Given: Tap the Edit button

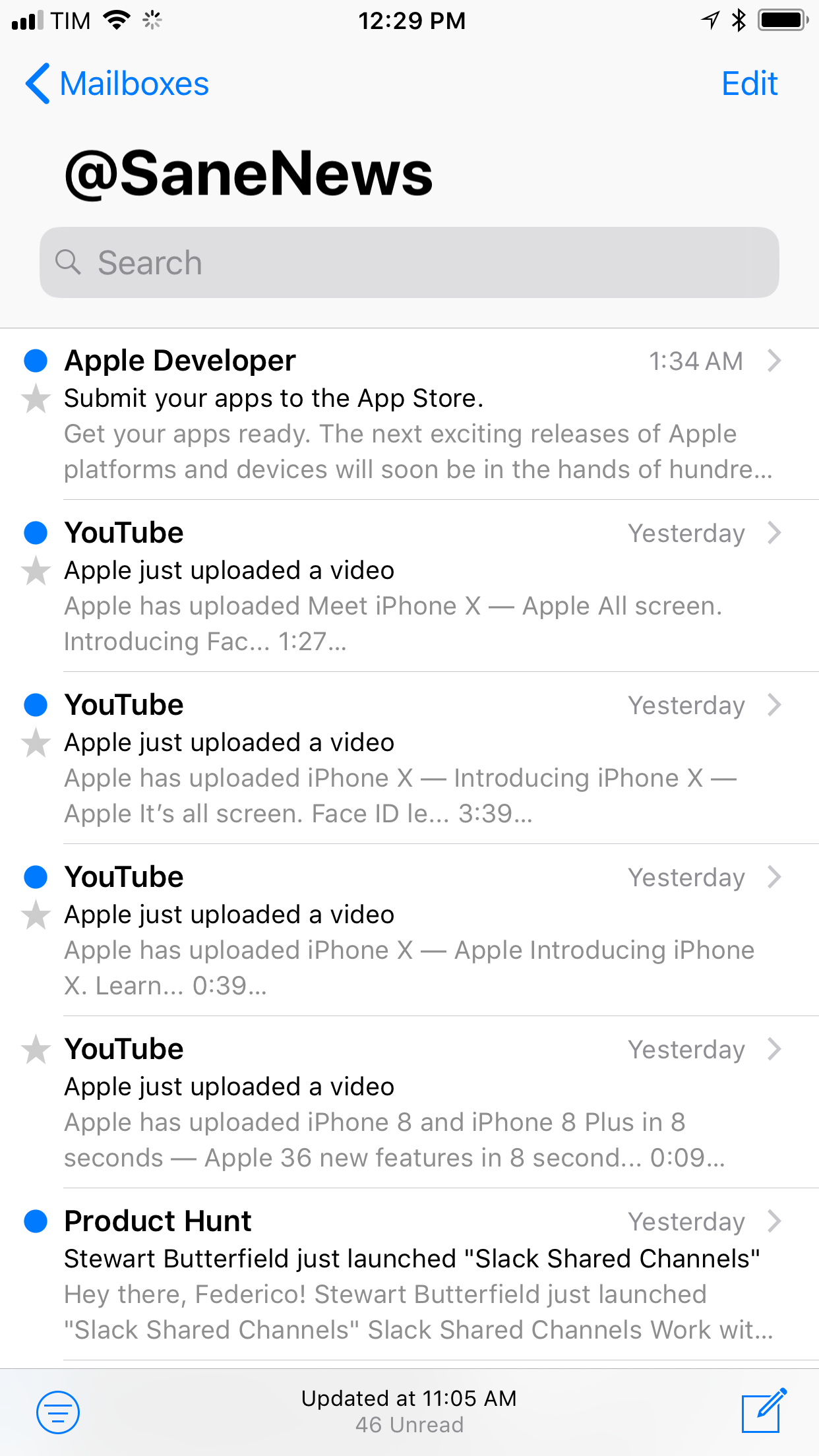Looking at the screenshot, I should pyautogui.click(x=749, y=84).
